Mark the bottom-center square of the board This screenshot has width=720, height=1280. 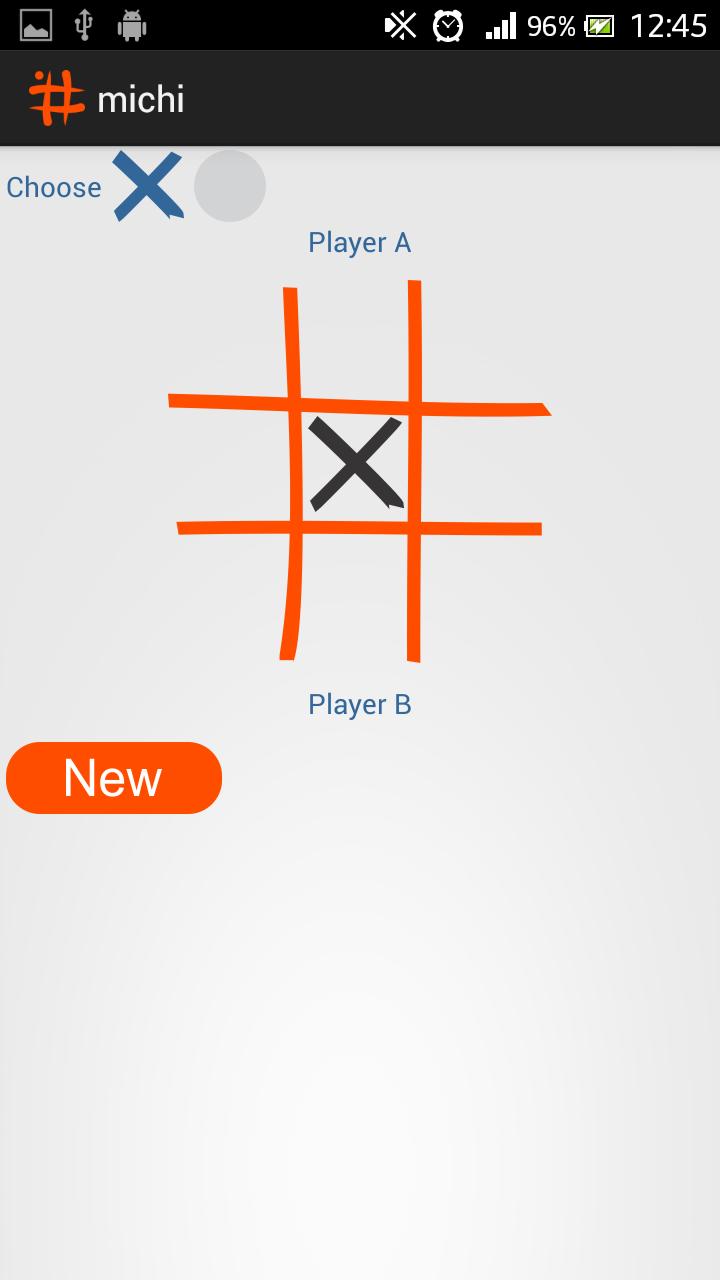353,594
